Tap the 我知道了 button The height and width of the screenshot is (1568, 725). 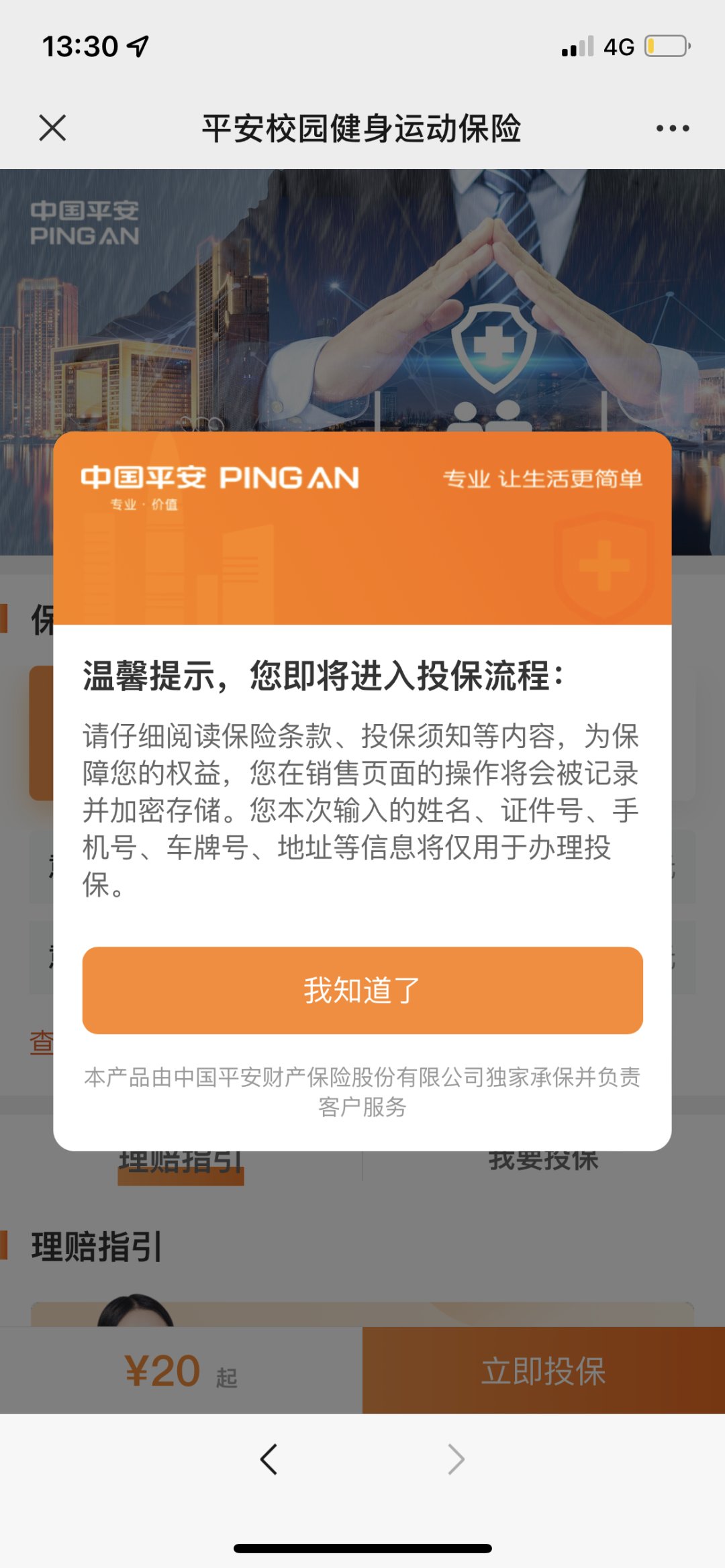(362, 990)
